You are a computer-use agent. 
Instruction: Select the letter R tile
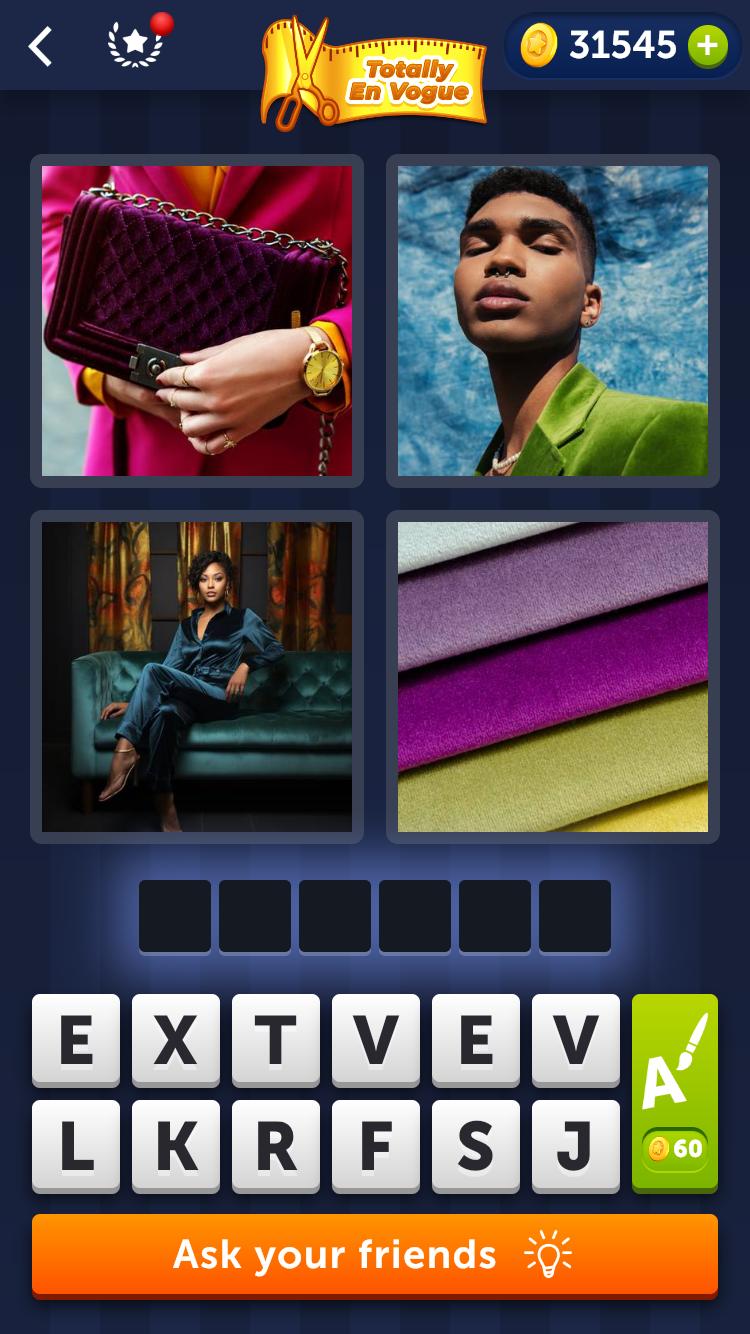(x=276, y=1146)
